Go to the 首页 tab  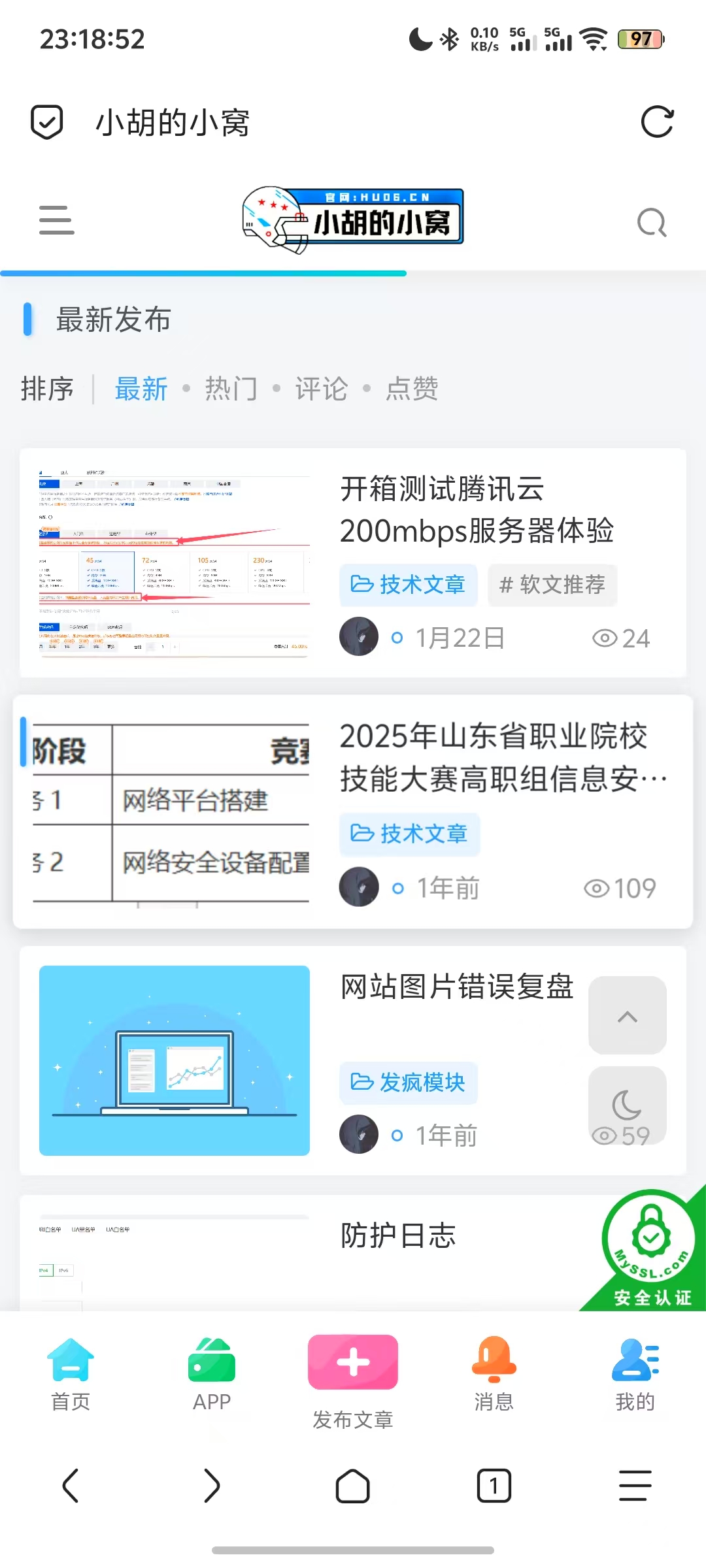(71, 1372)
